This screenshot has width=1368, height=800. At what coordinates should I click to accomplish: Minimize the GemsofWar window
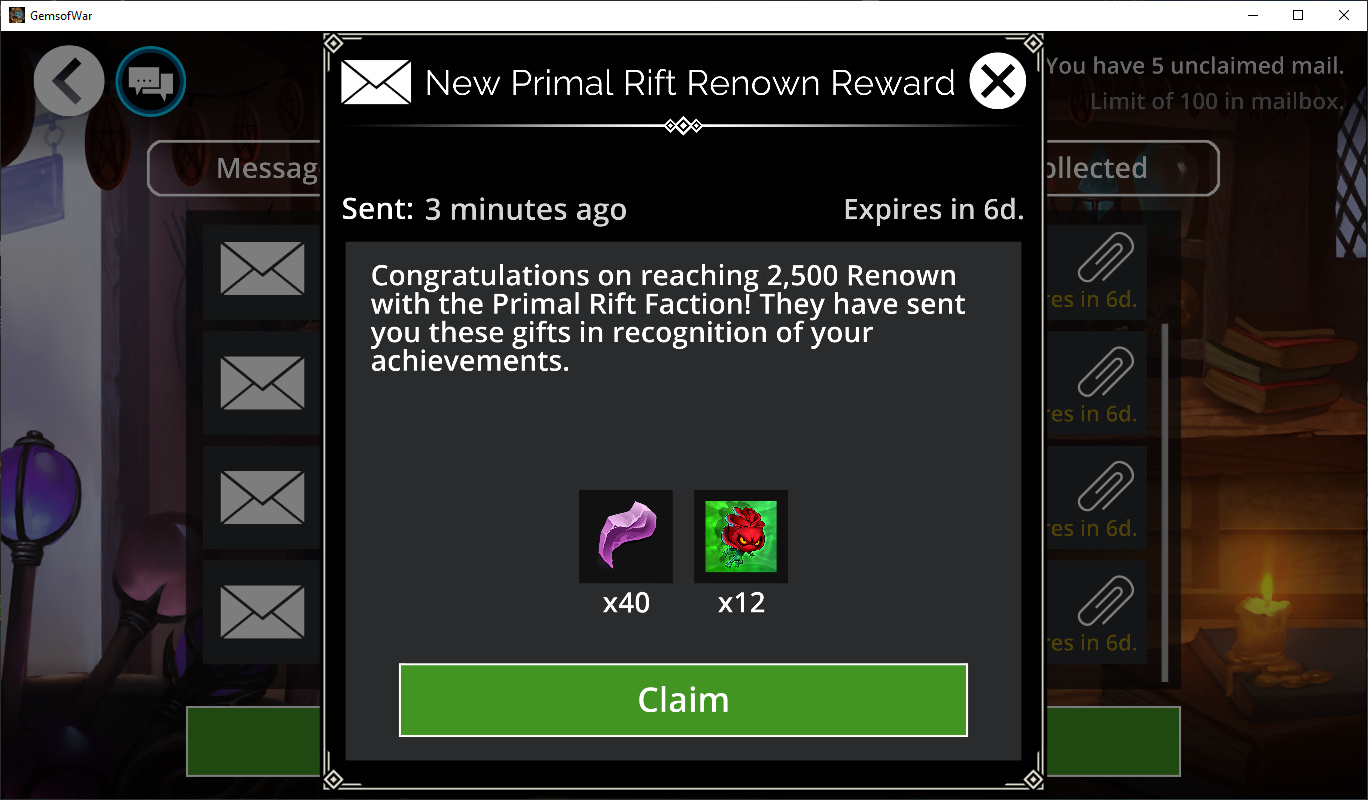(x=1253, y=15)
